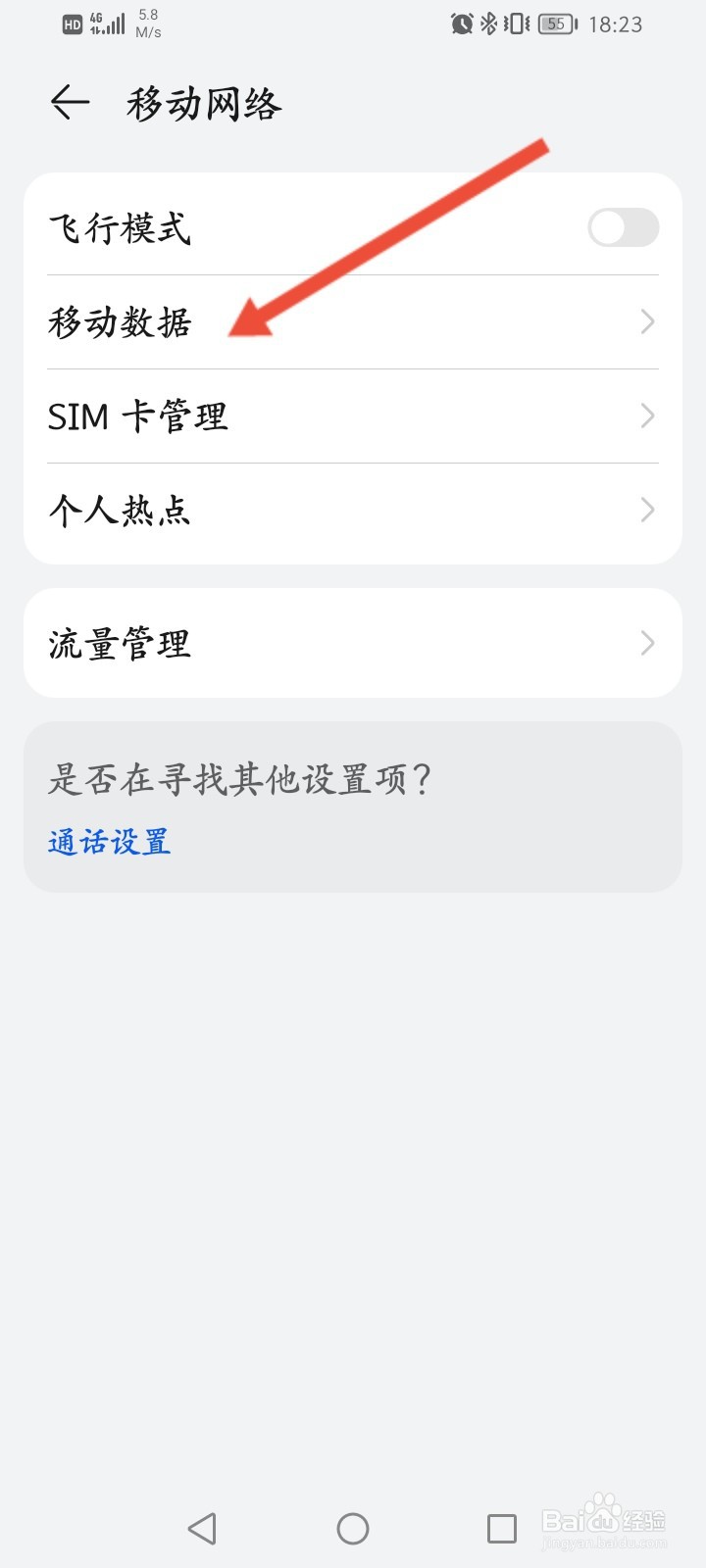Toggle the 飞行模式 switch
706x1568 pixels.
click(x=623, y=227)
